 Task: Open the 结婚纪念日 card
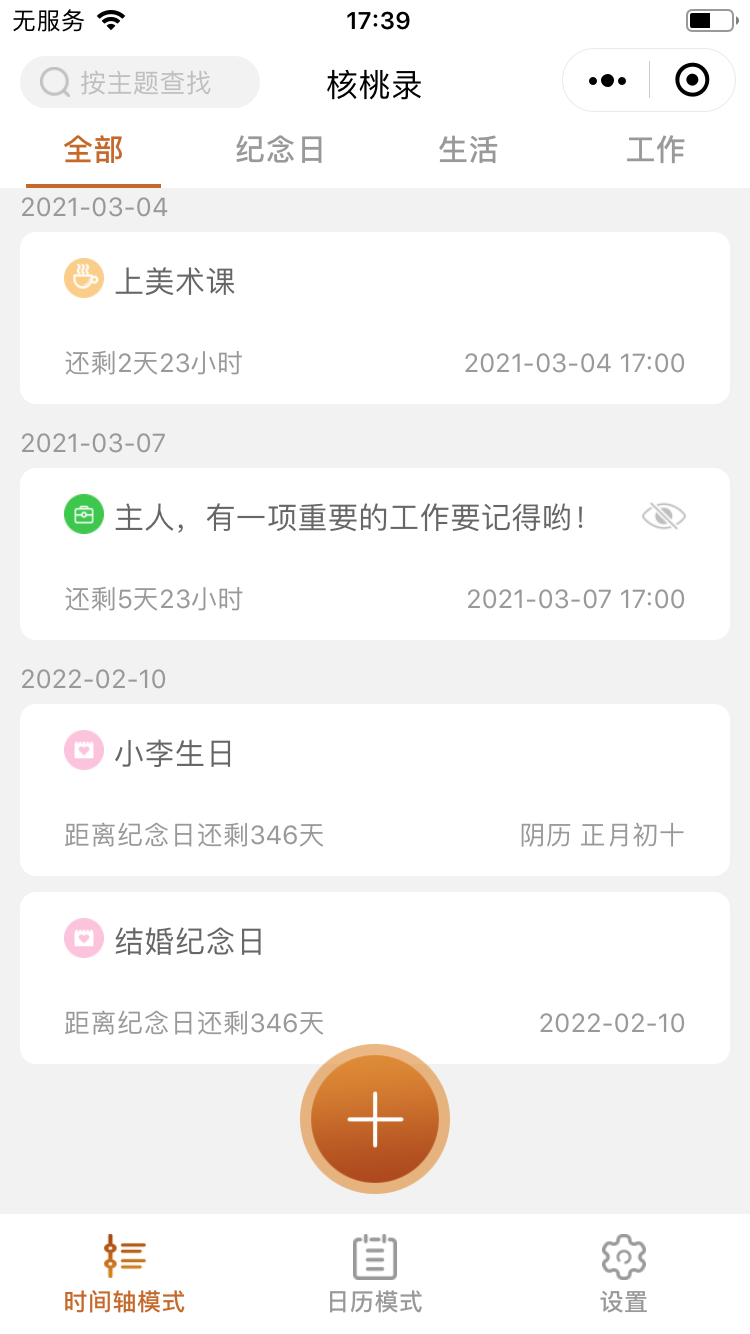click(x=375, y=978)
